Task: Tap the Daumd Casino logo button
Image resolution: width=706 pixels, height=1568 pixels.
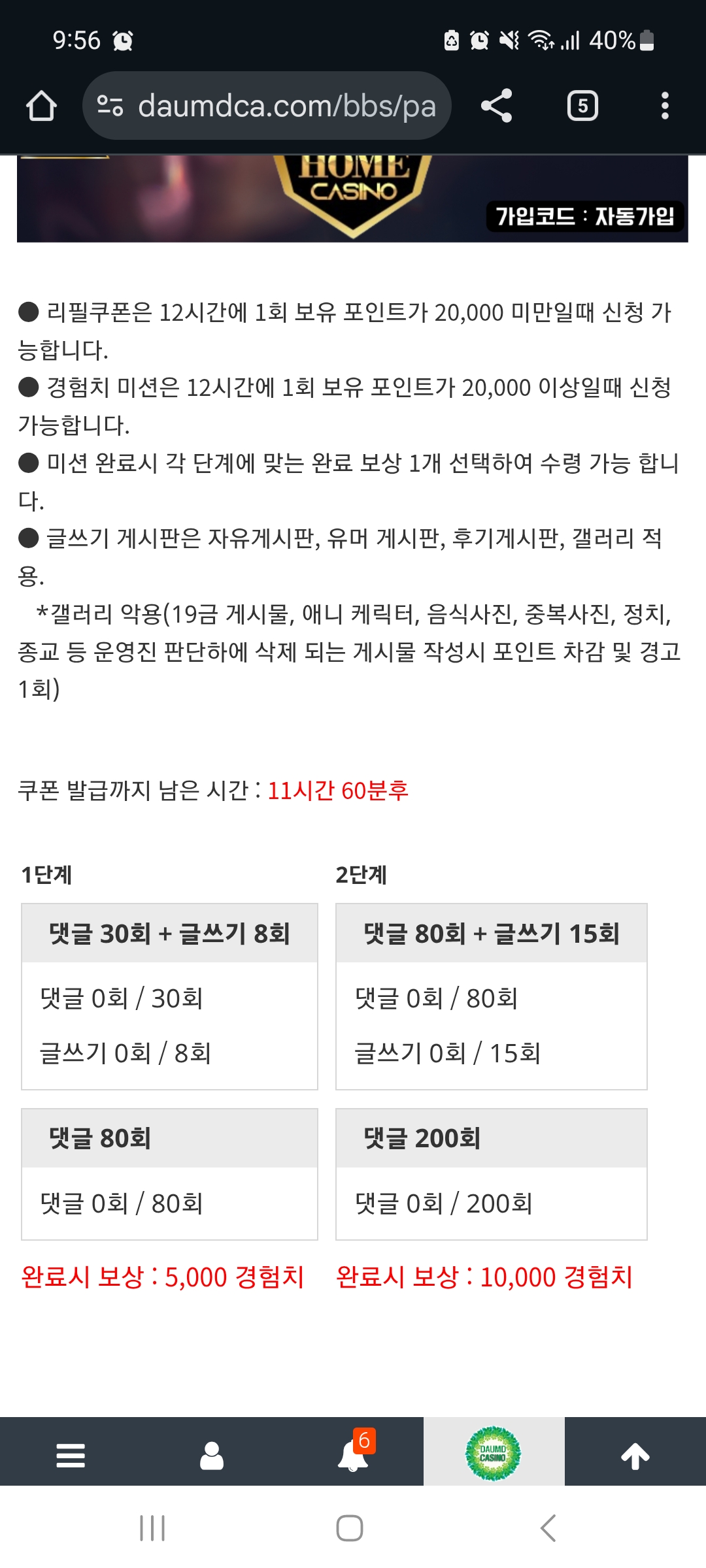Action: click(494, 1454)
